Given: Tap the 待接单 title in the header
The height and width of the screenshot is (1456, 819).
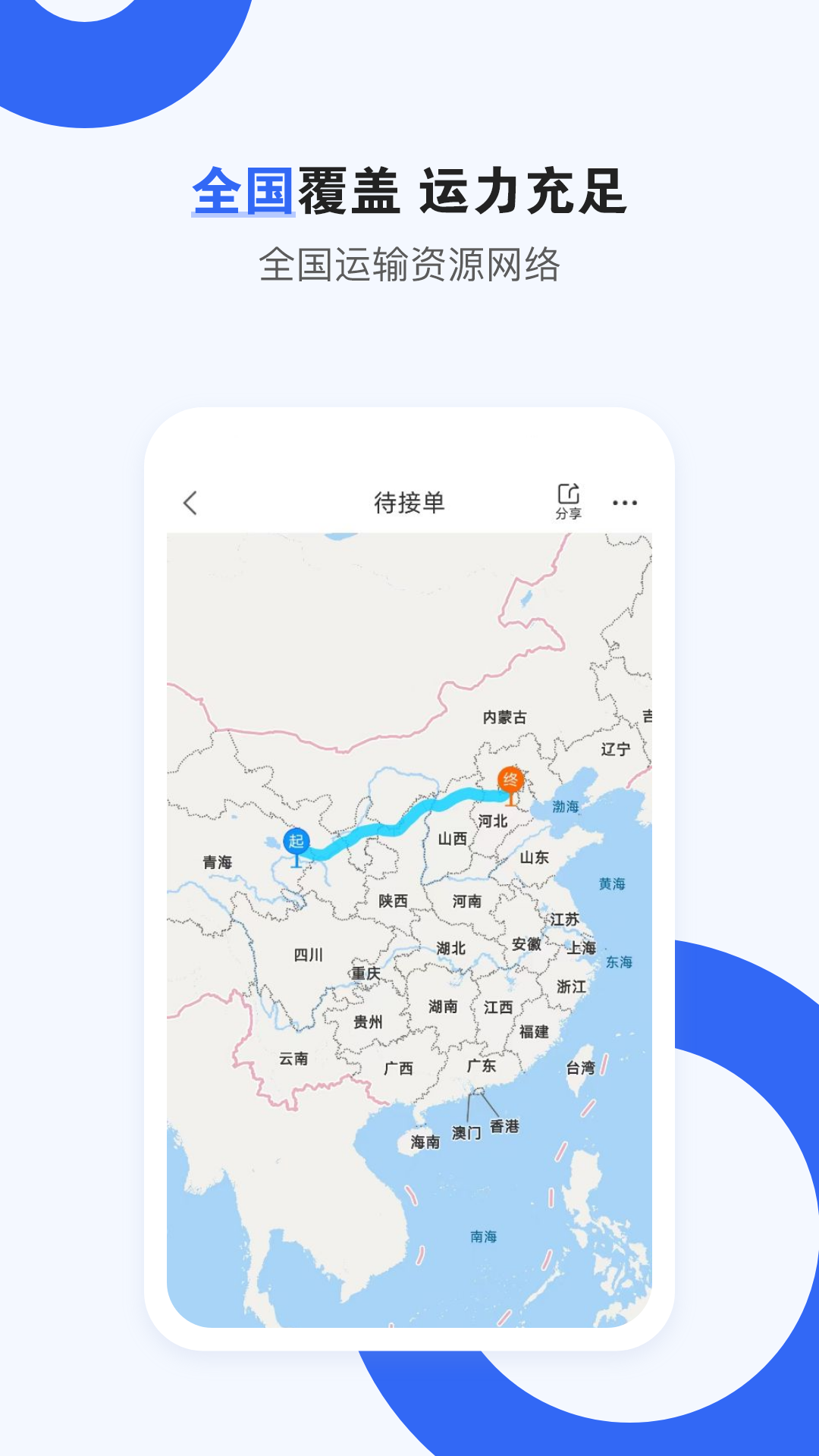Looking at the screenshot, I should (x=409, y=500).
